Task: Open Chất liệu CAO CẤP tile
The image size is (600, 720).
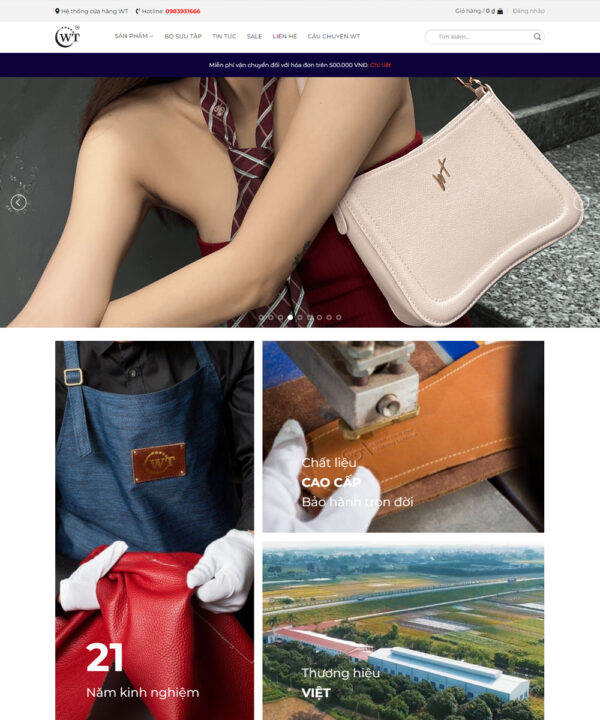Action: pyautogui.click(x=403, y=436)
